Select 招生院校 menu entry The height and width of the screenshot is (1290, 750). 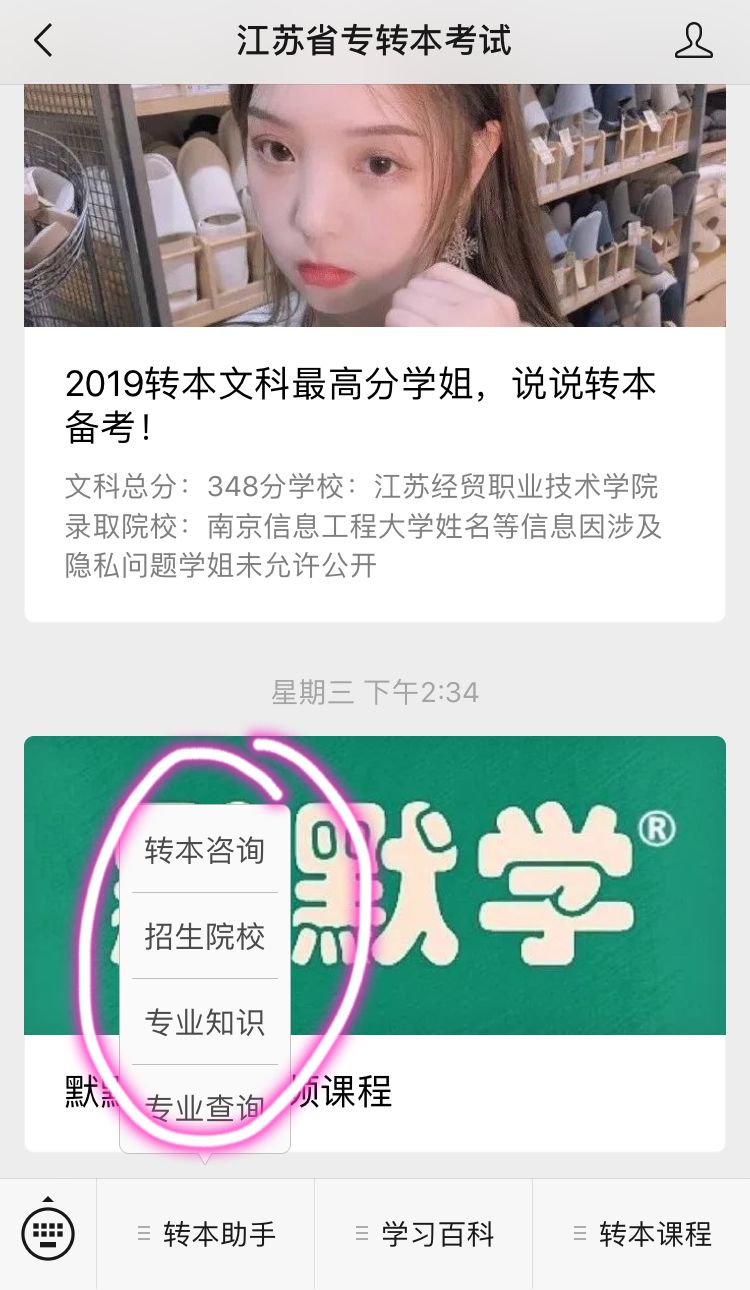(204, 937)
